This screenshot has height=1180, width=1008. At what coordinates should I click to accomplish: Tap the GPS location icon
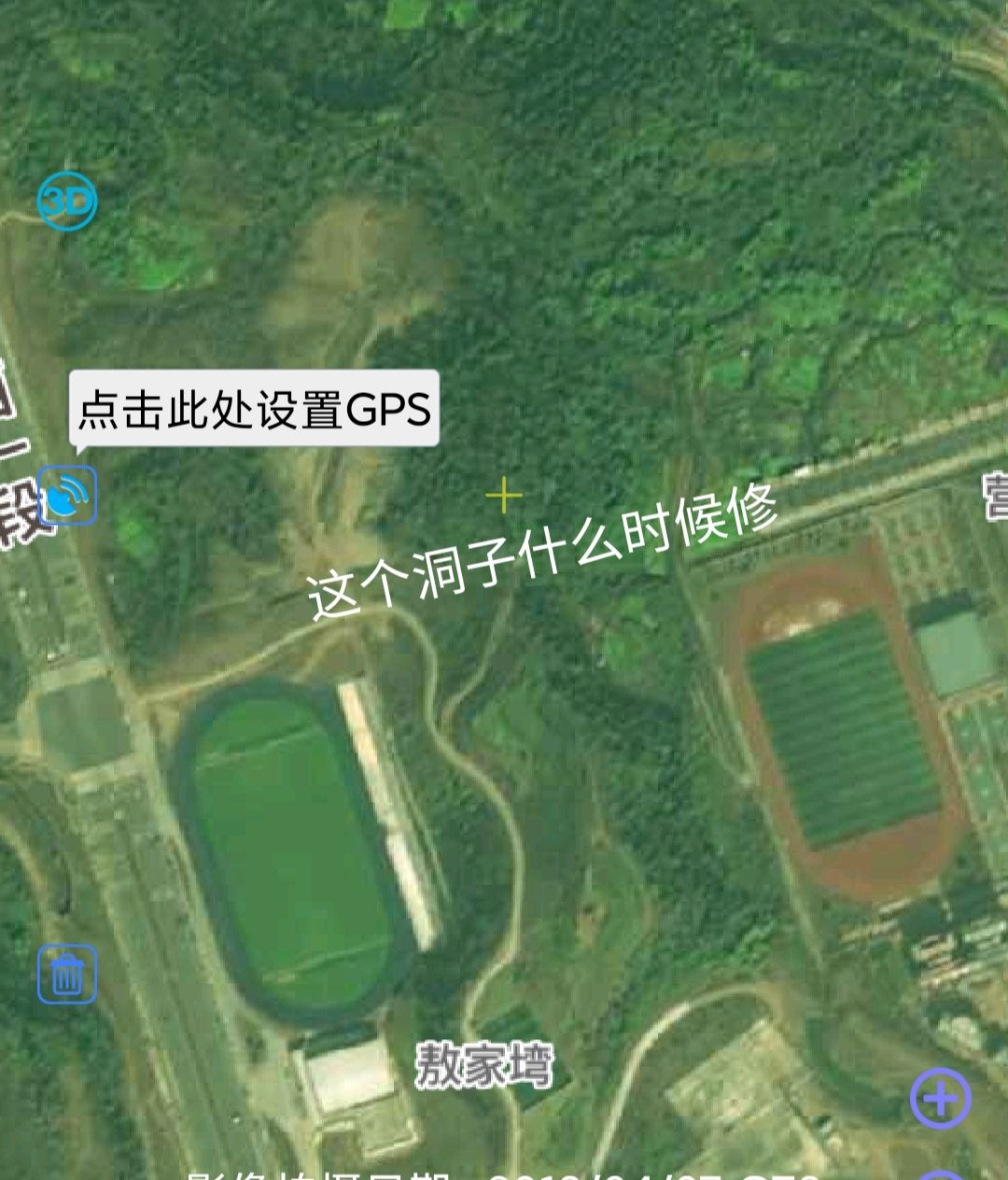(x=67, y=496)
